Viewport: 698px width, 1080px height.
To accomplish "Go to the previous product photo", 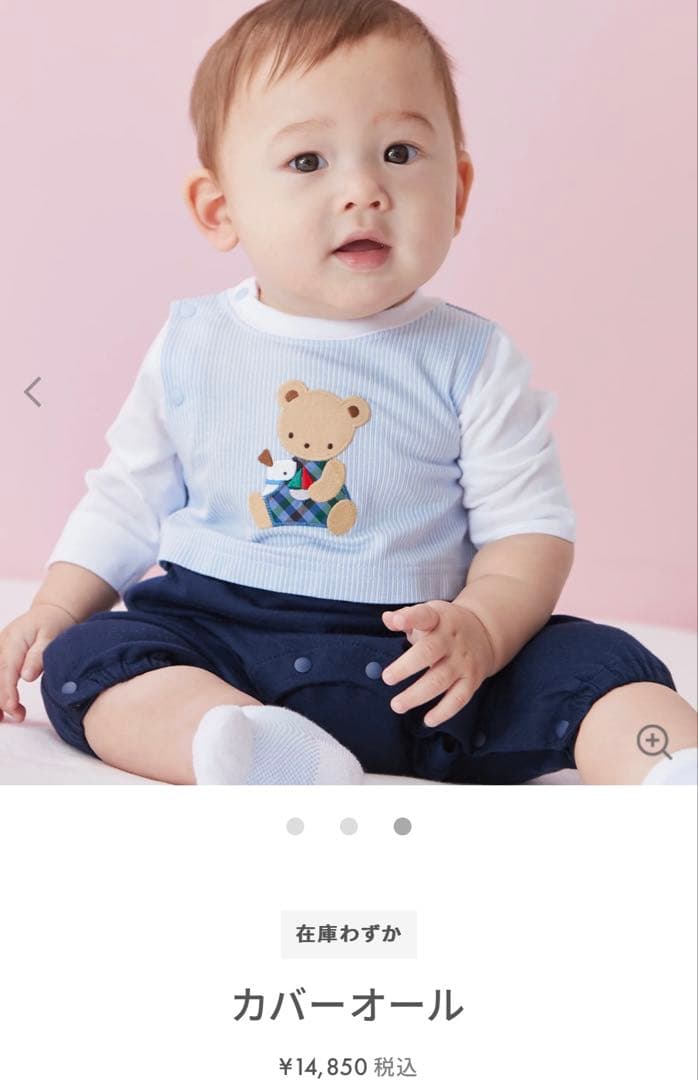I will 33,392.
